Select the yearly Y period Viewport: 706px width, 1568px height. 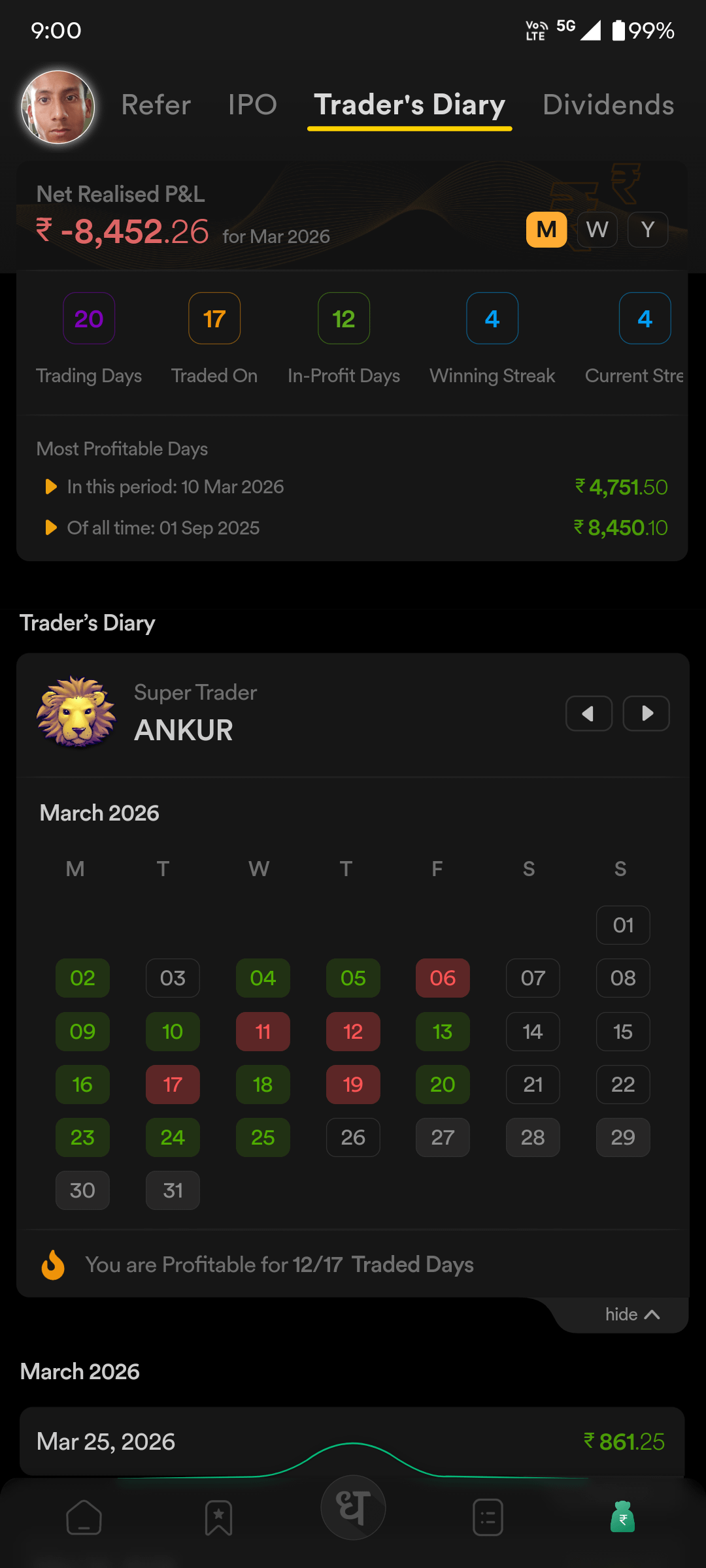(647, 229)
